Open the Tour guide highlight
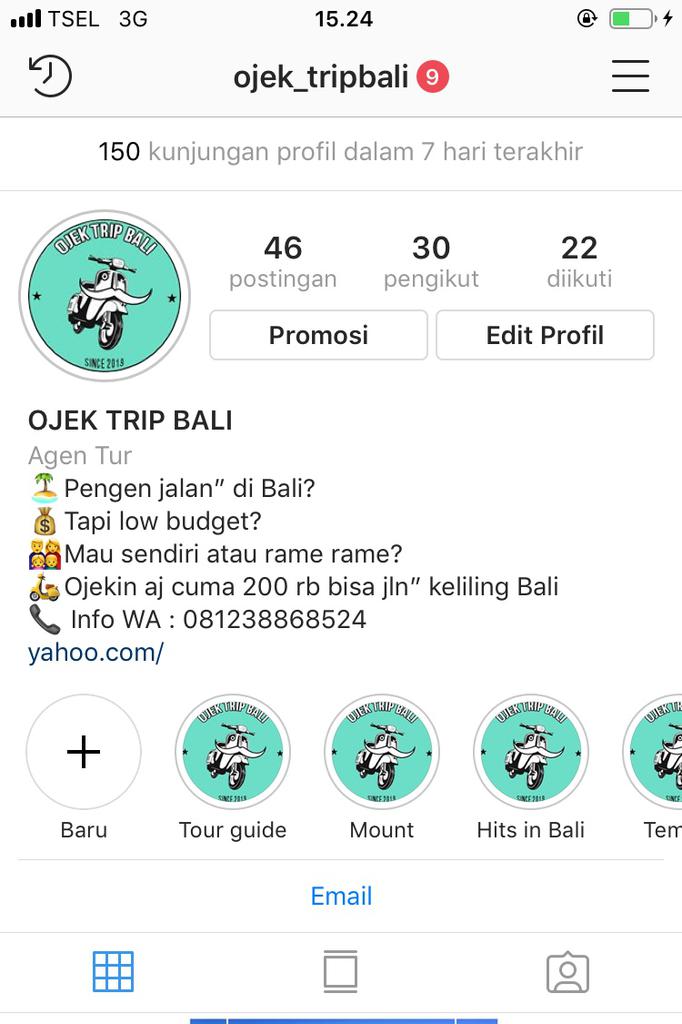This screenshot has height=1024, width=682. (232, 752)
